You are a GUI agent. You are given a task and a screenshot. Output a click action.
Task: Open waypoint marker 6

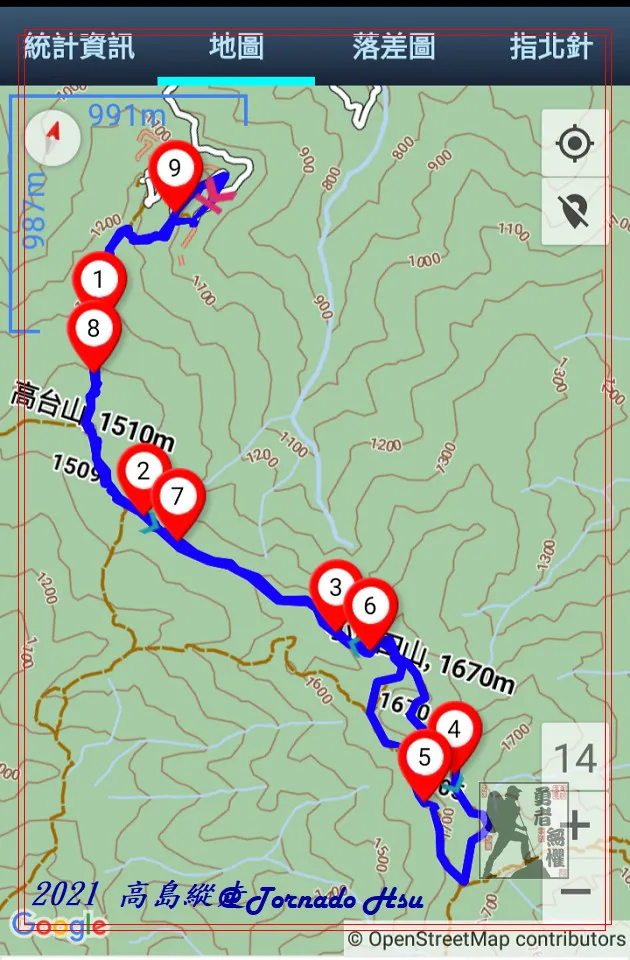click(x=370, y=607)
